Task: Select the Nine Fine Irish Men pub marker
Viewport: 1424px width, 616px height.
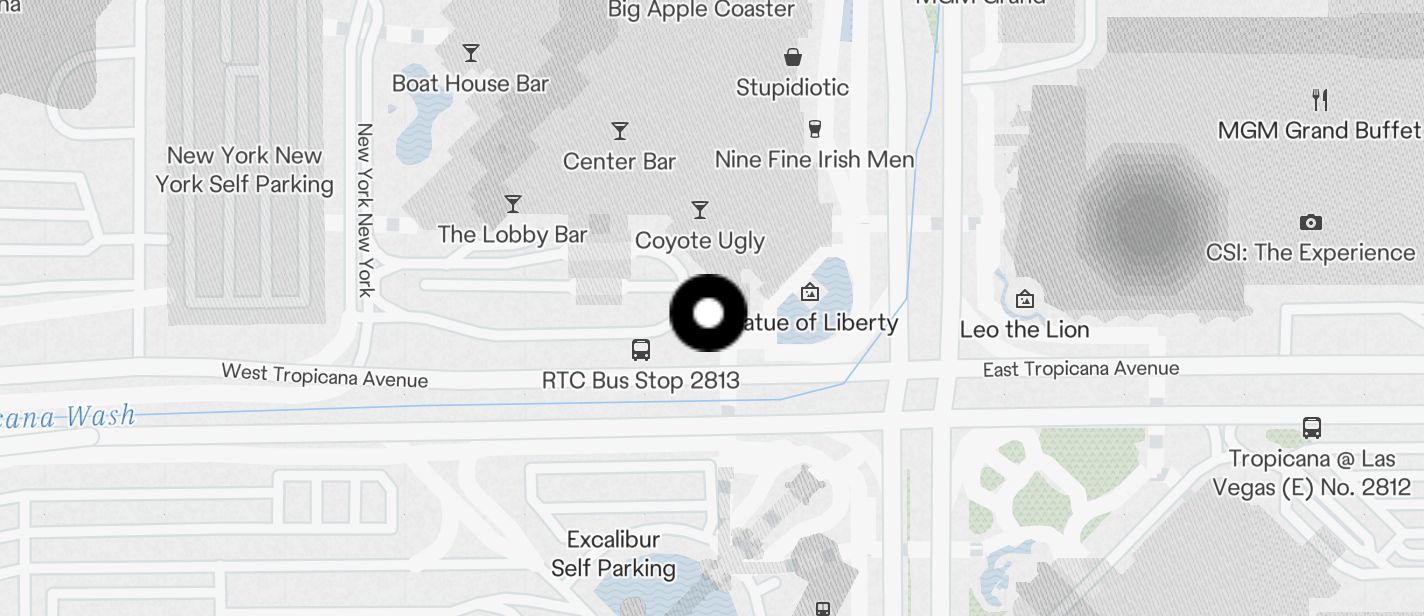Action: 814,129
